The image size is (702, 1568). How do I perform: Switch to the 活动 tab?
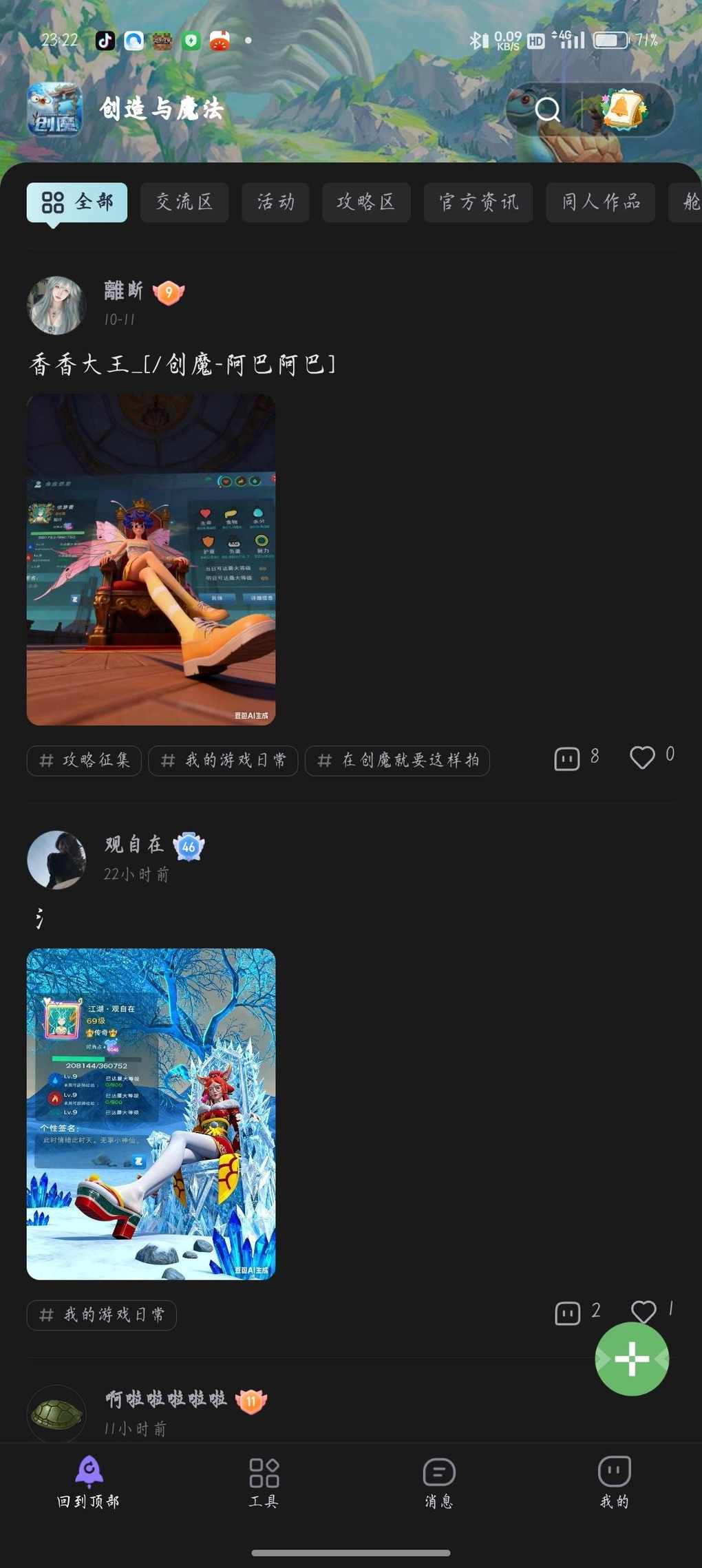click(275, 202)
